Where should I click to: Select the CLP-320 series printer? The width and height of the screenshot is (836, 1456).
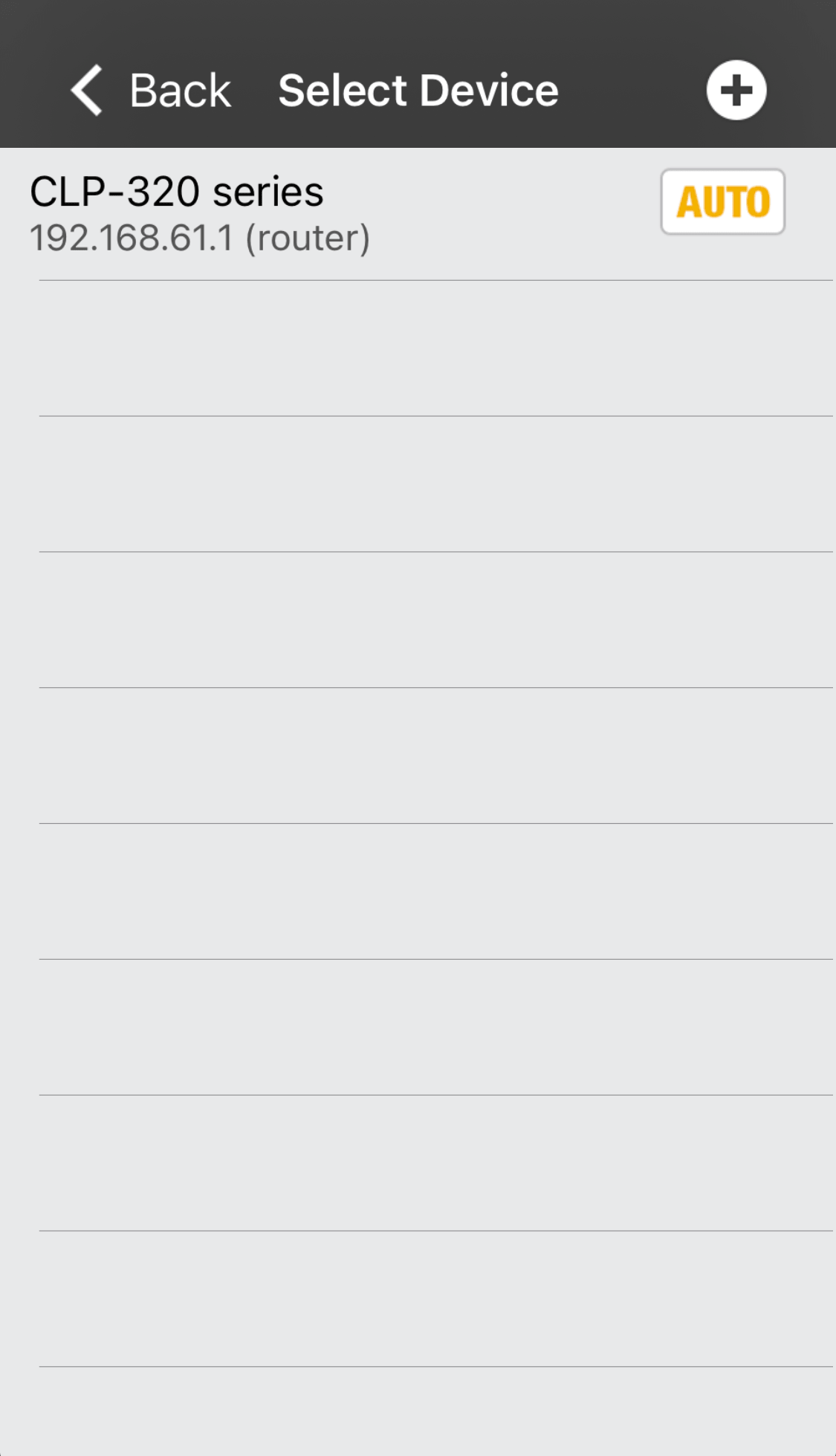coord(418,214)
